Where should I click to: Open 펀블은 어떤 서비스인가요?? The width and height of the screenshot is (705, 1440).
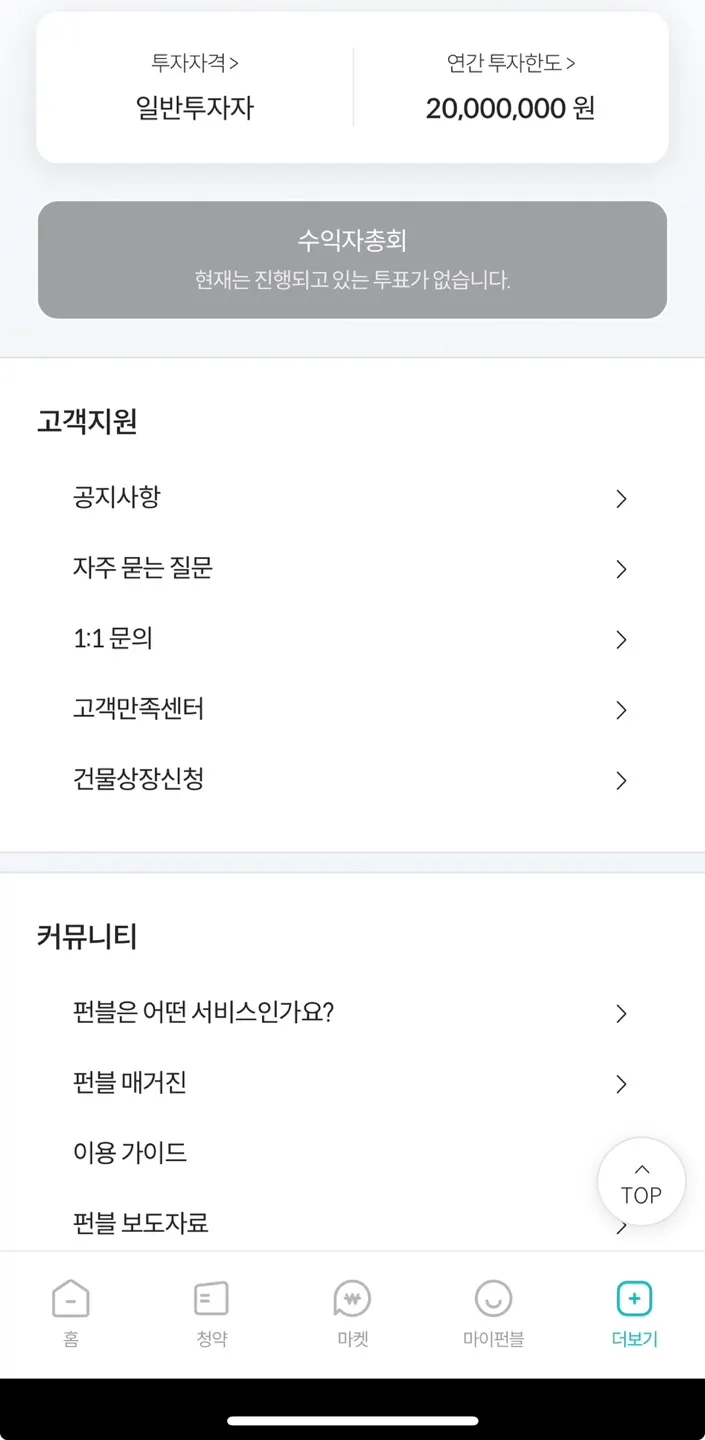[352, 1013]
